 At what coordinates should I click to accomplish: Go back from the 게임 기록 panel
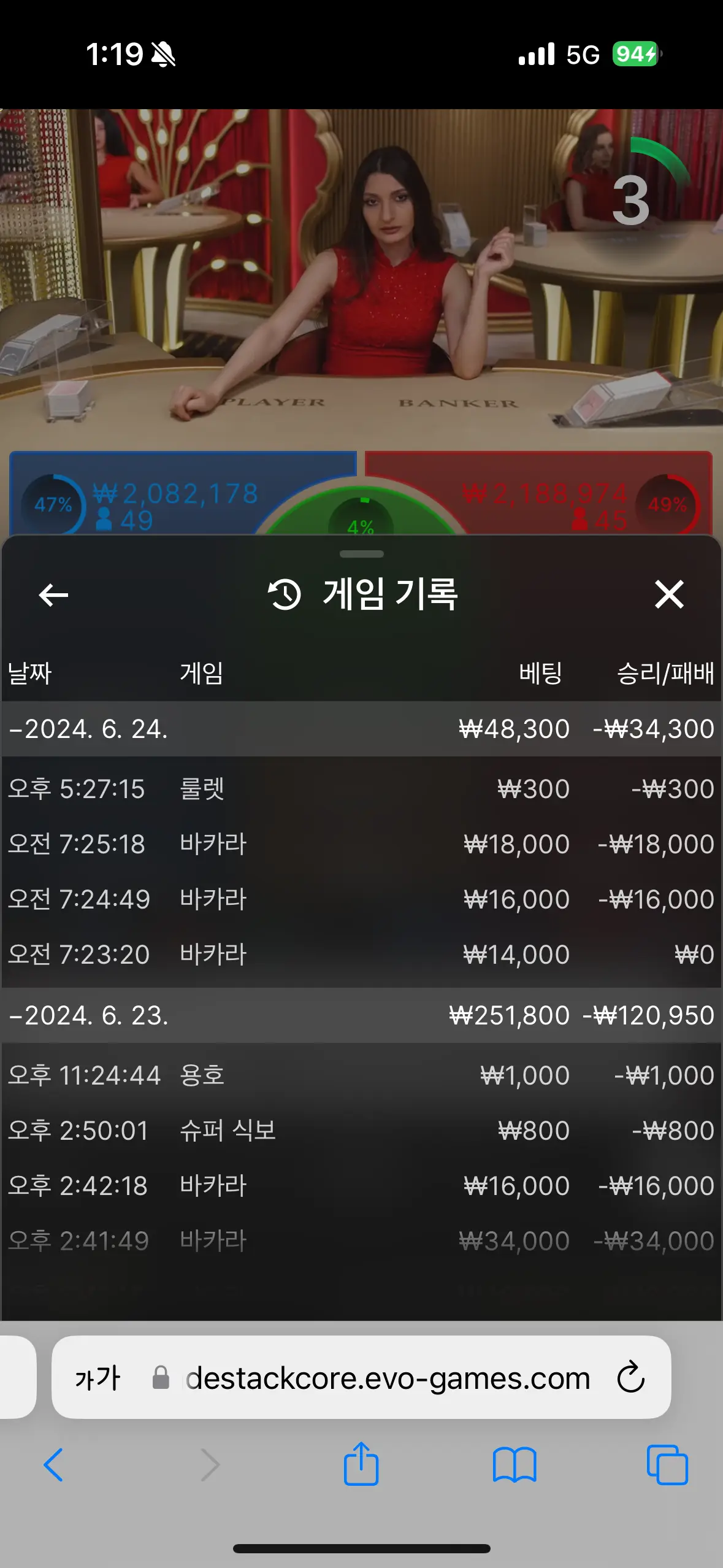tap(53, 594)
